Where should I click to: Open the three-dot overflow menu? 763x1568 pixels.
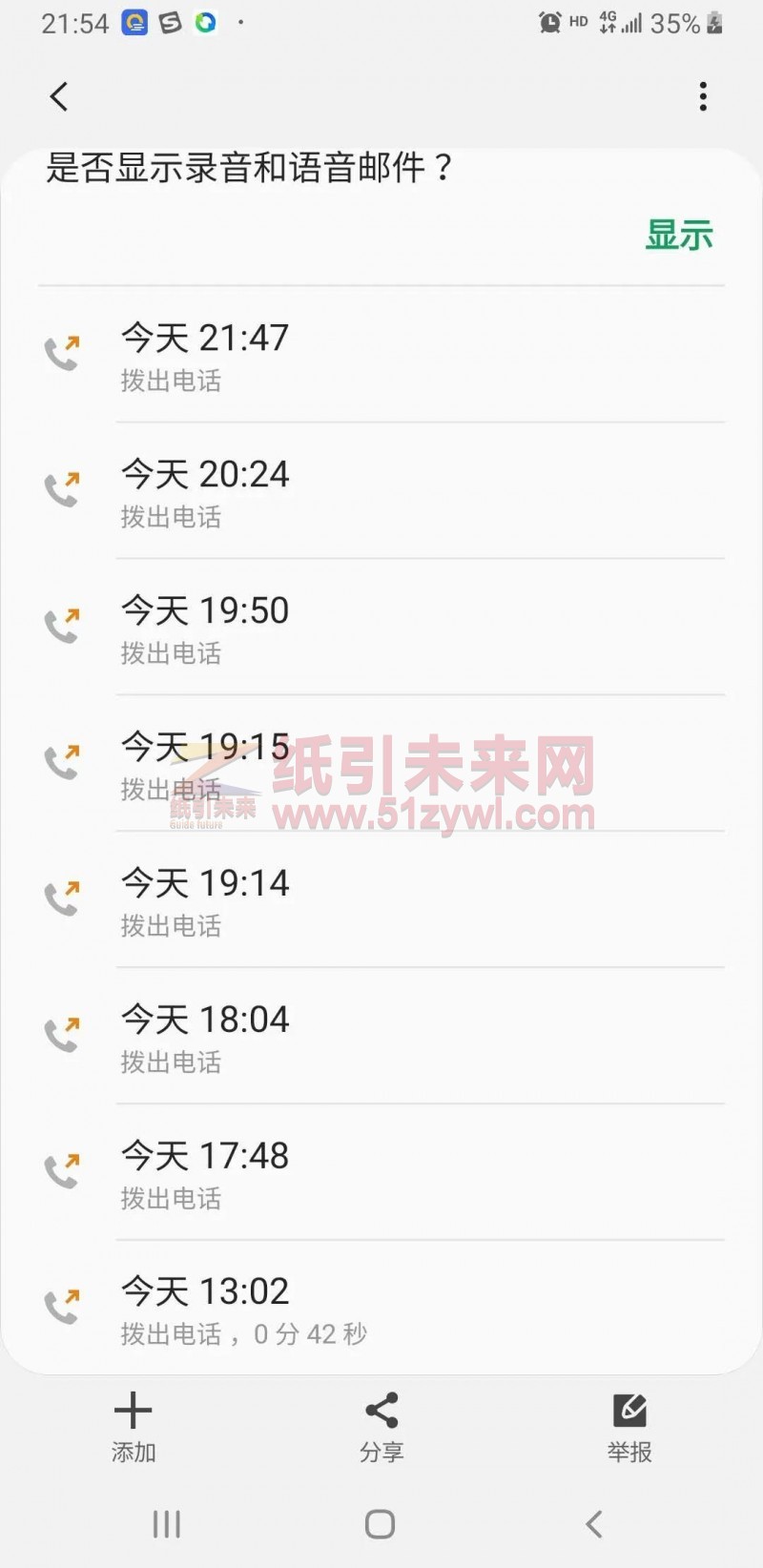click(703, 96)
